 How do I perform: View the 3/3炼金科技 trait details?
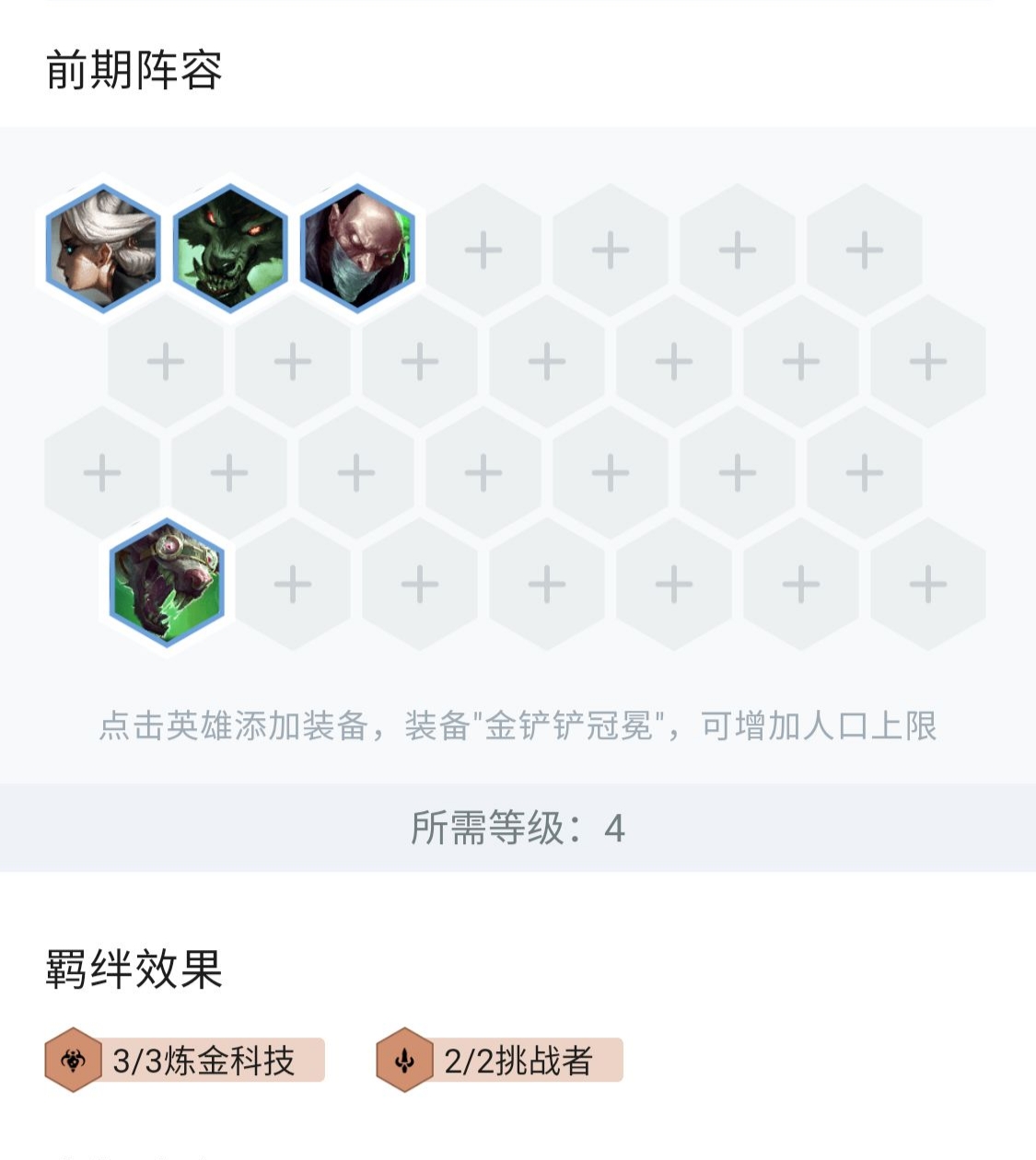[186, 1061]
